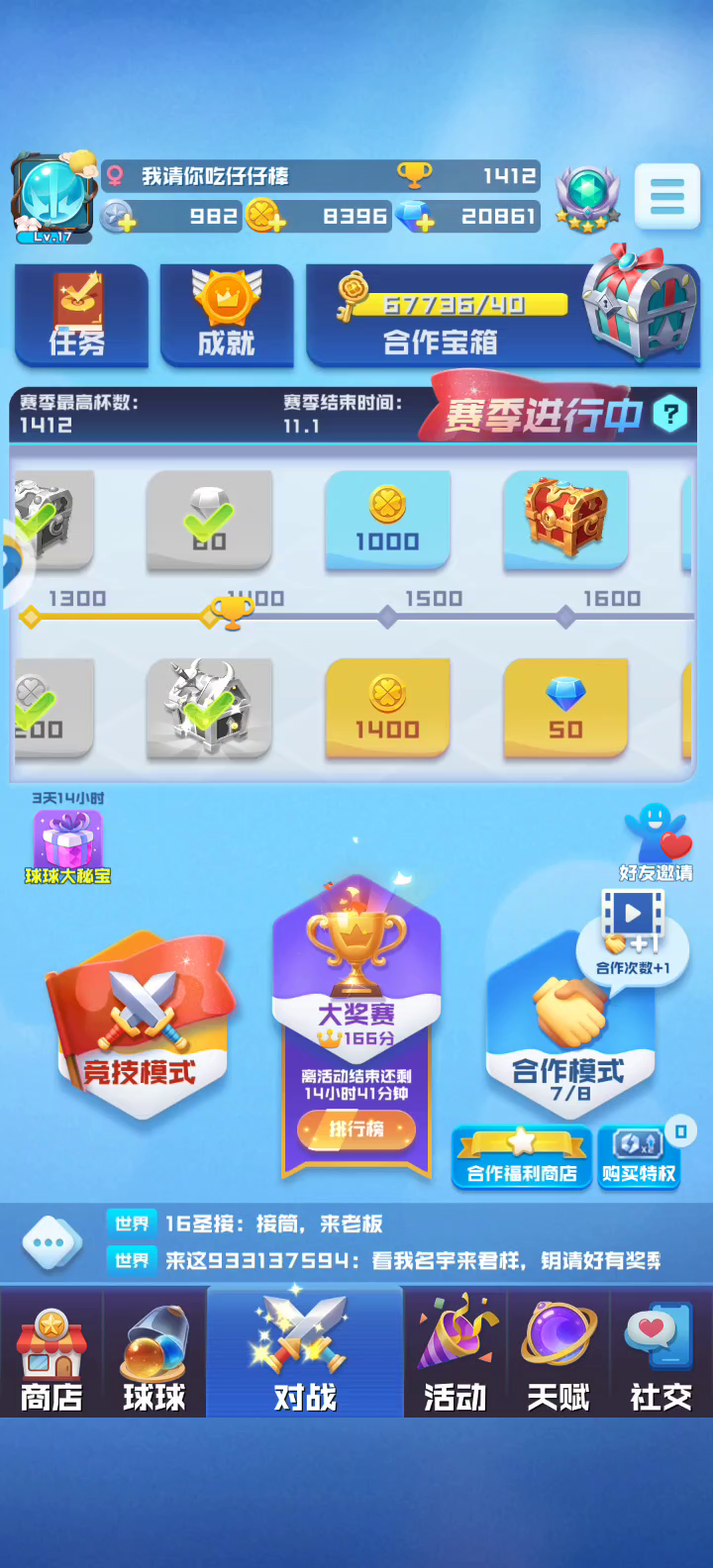
Task: Tap 购买特权 purchase privilege
Action: tap(639, 1158)
